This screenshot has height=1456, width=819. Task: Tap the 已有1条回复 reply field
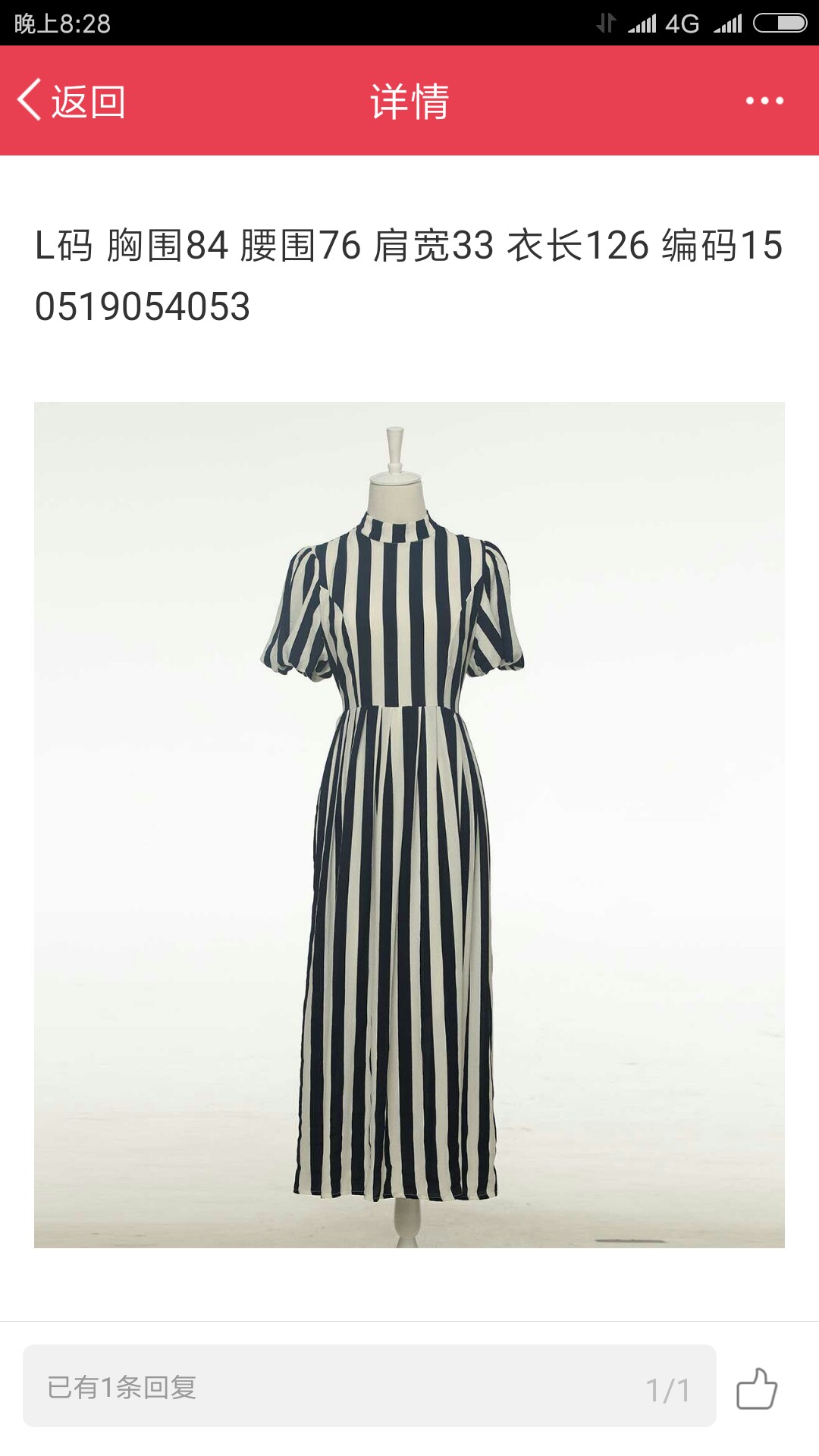pos(369,1386)
